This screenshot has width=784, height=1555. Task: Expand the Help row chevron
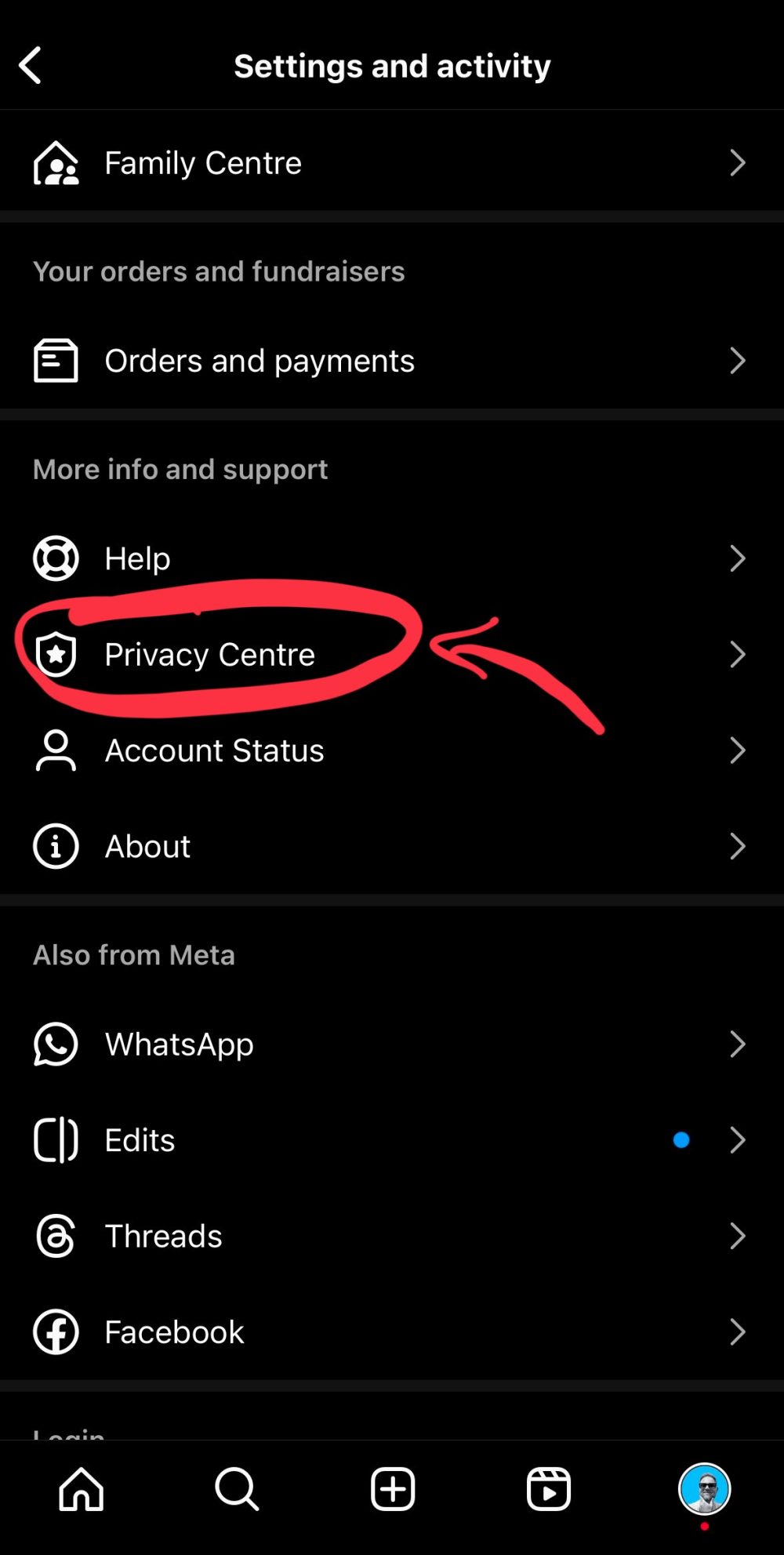tap(737, 558)
